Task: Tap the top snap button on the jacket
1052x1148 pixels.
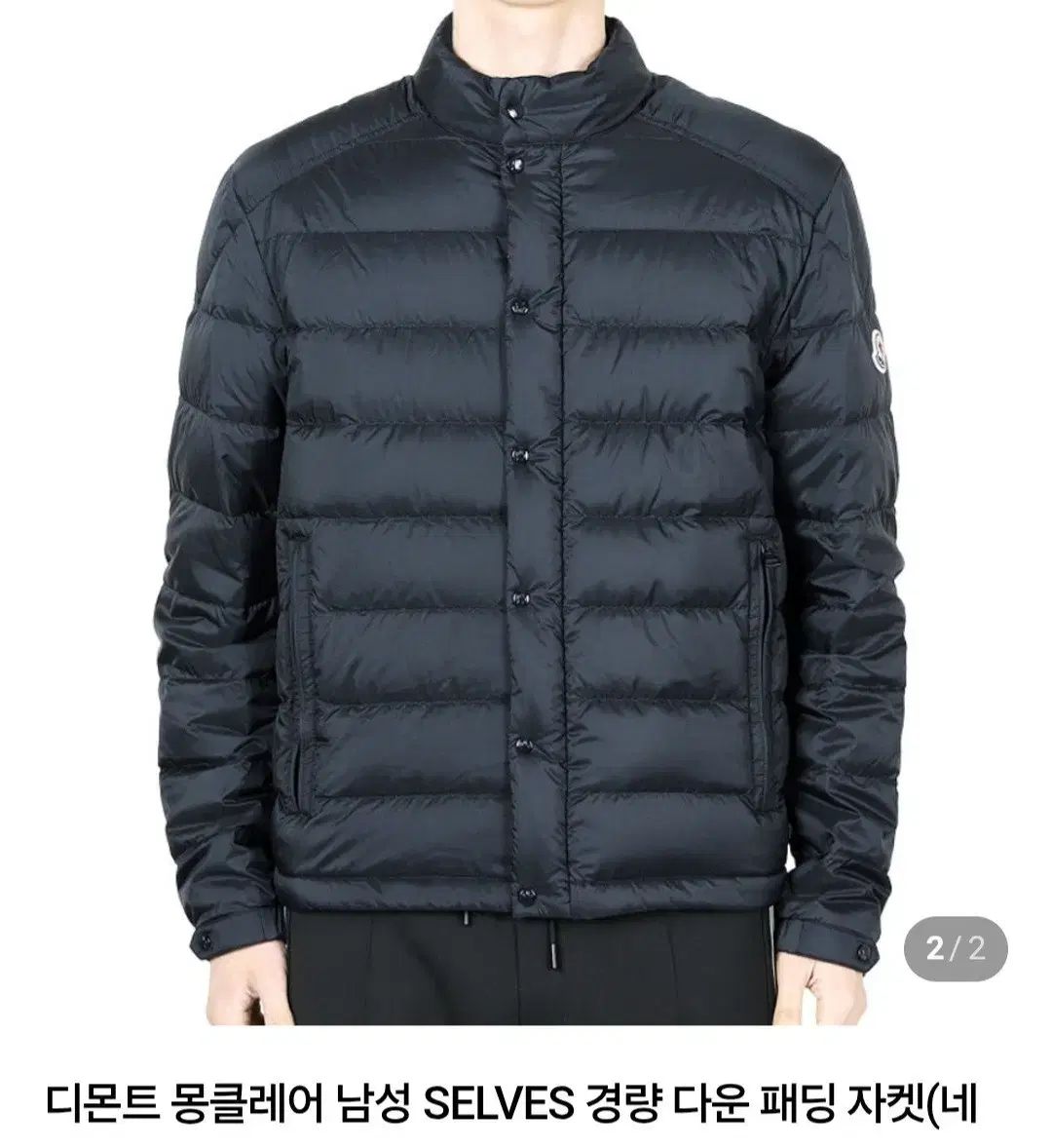Action: coord(511,112)
